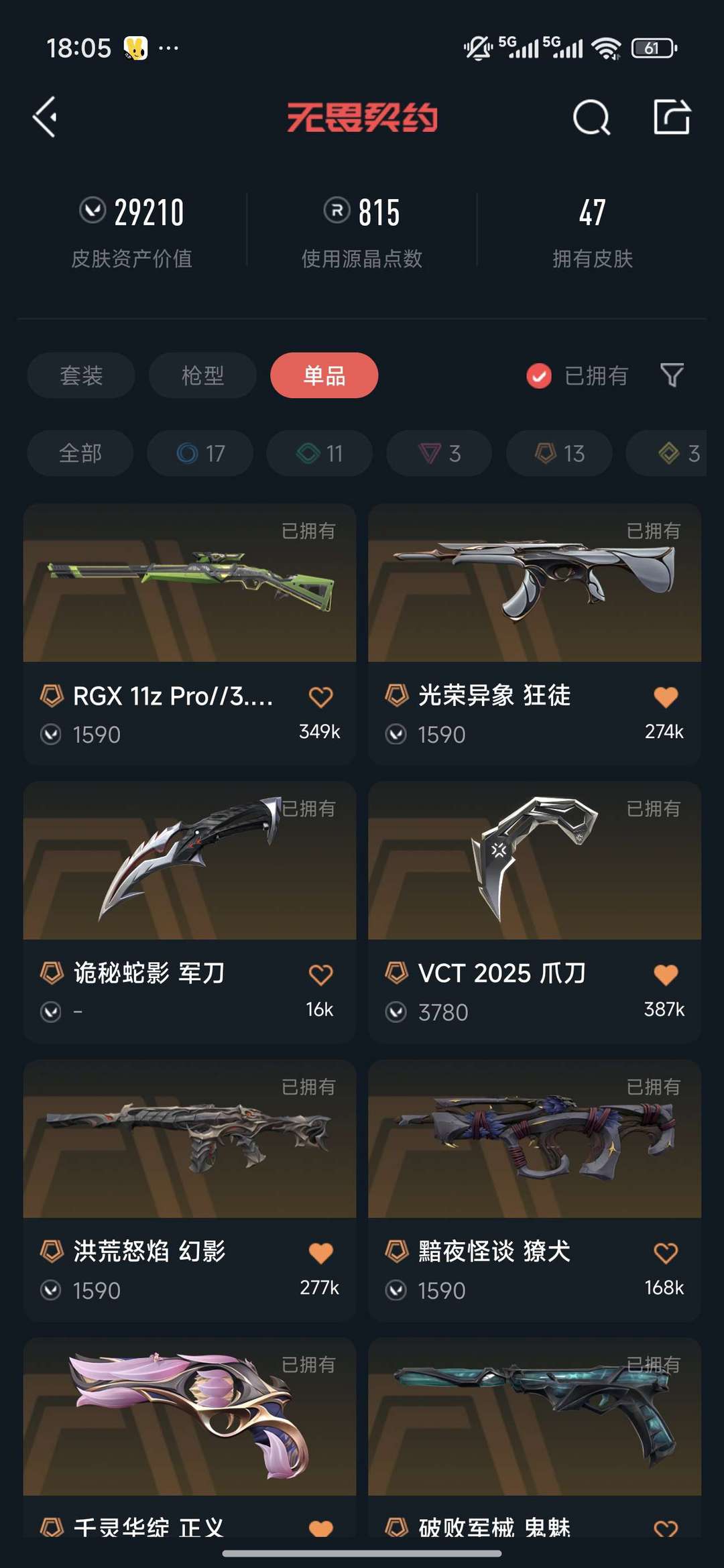The width and height of the screenshot is (724, 1568).
Task: Open the RGX 11z Pro skin card
Action: [x=190, y=634]
